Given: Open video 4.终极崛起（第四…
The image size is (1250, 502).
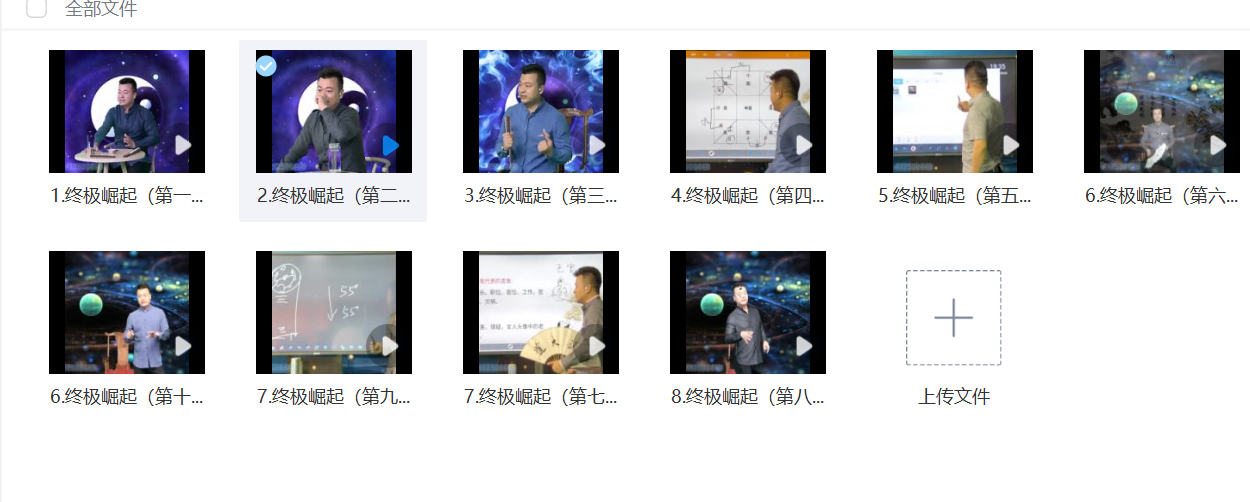Looking at the screenshot, I should point(748,112).
